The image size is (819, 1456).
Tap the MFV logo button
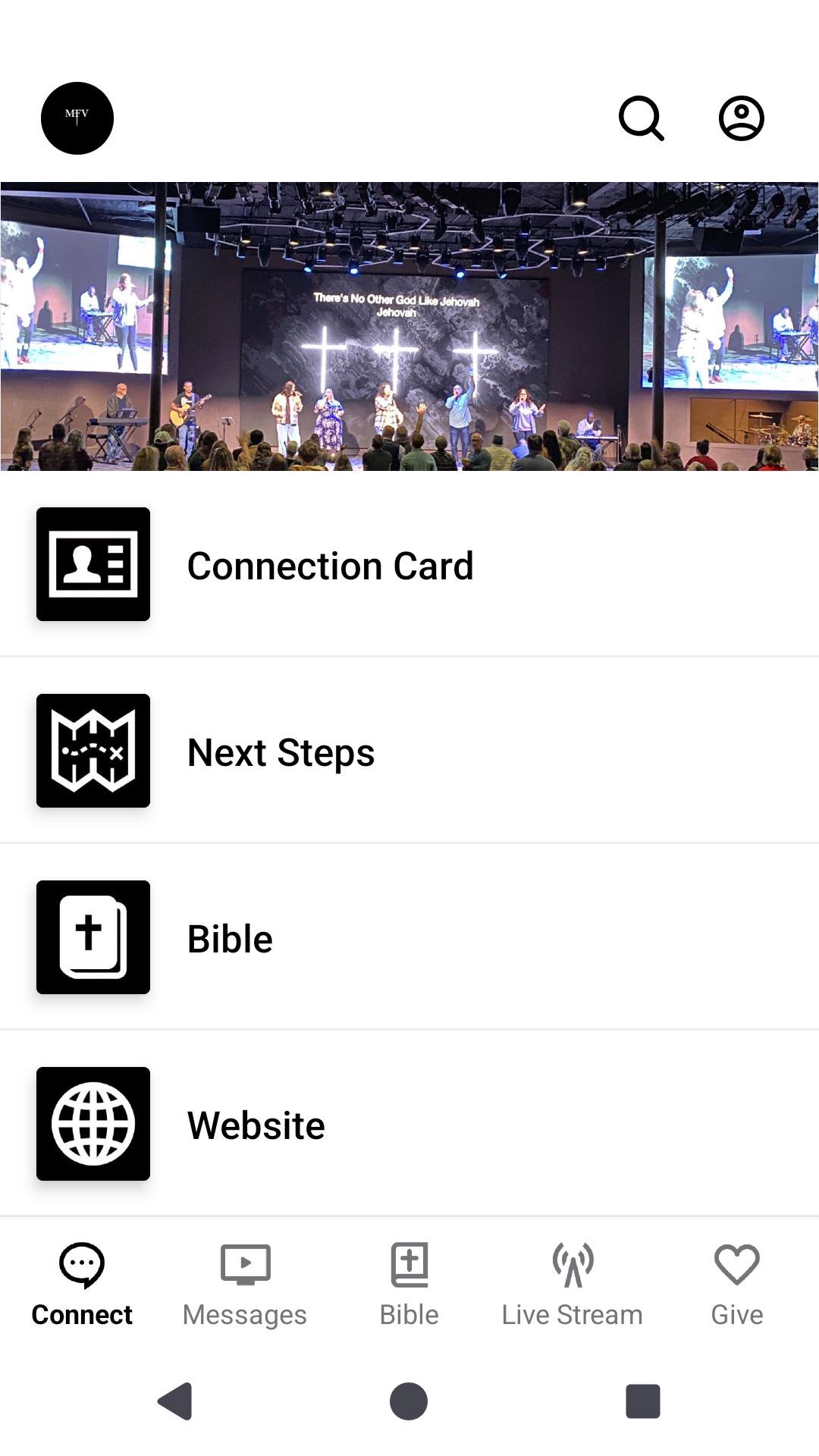77,118
